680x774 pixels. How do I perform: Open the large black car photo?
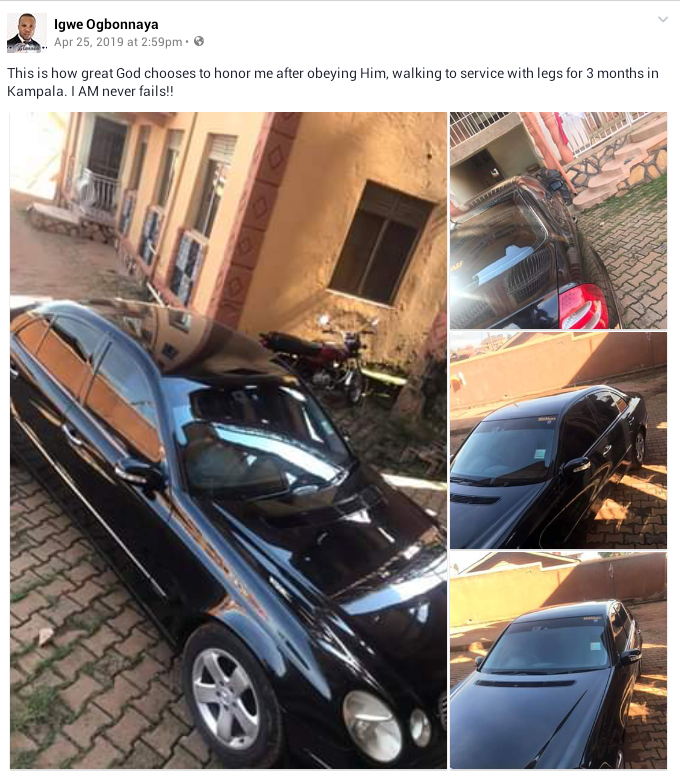pyautogui.click(x=228, y=440)
